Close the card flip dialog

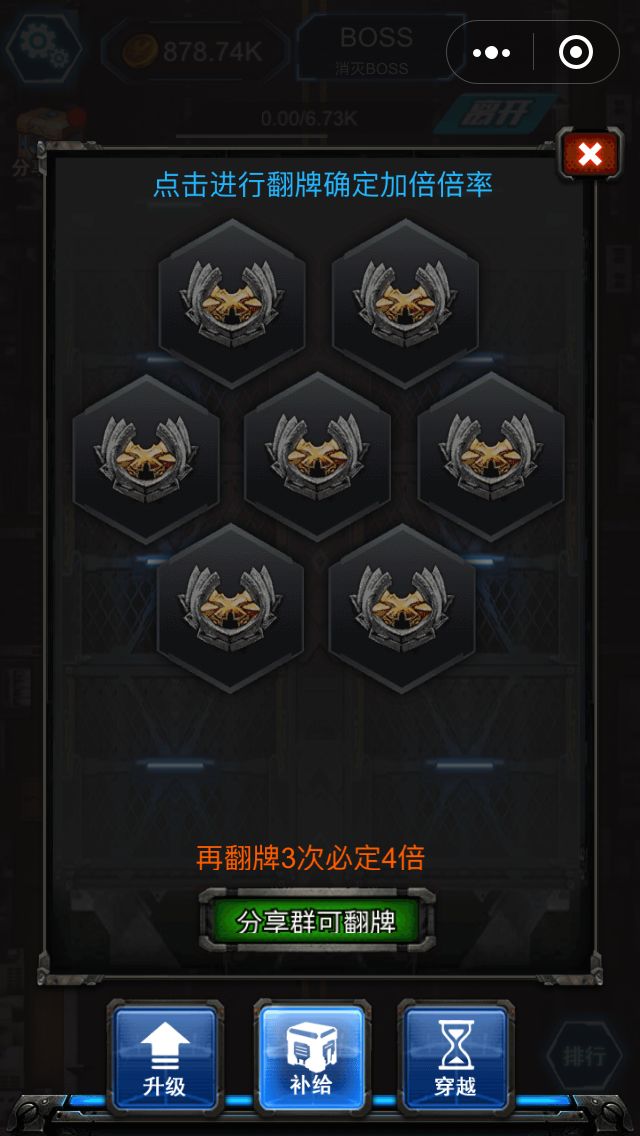590,155
